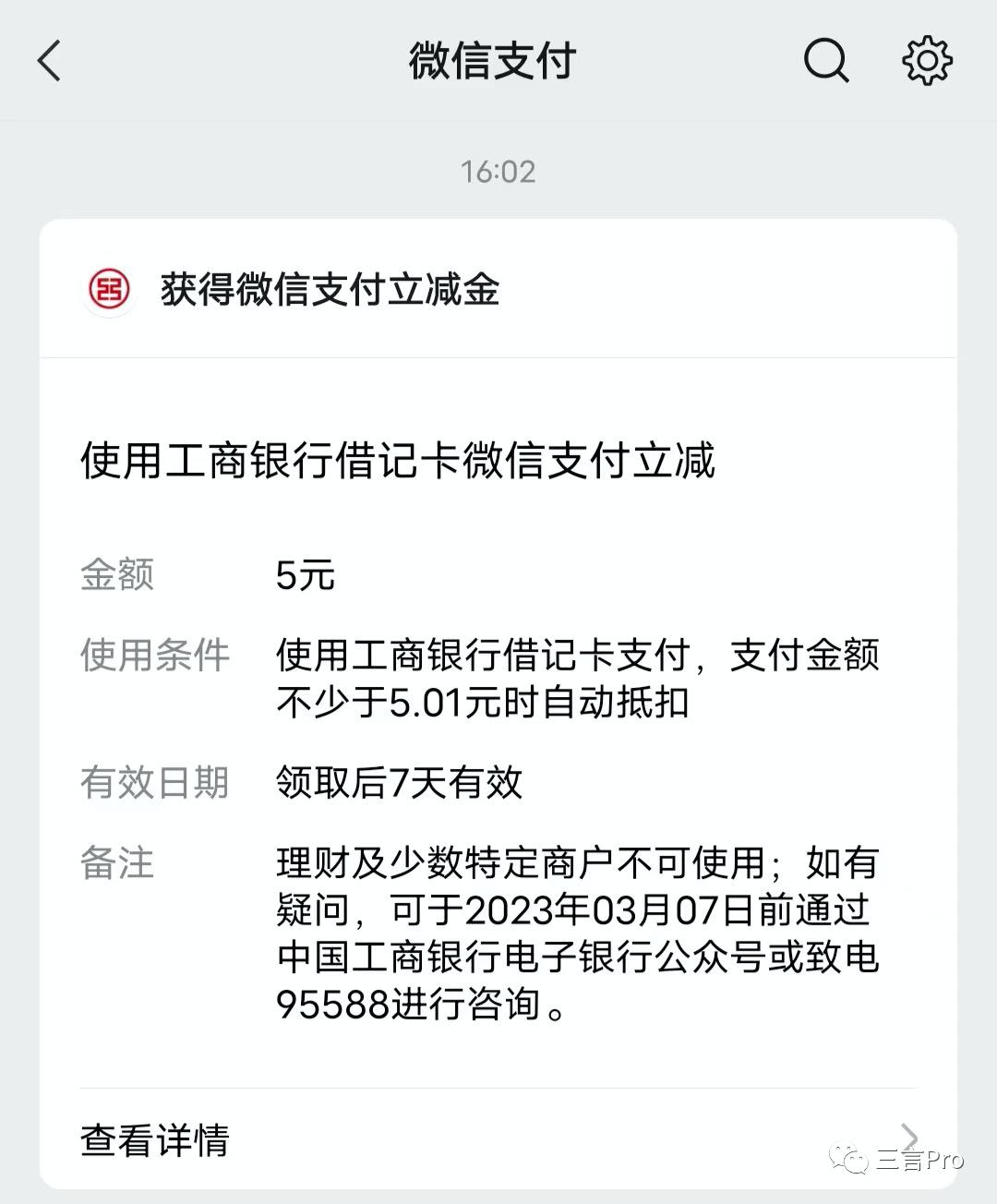
Task: Go back from the 微信支付 screen
Action: point(50,62)
